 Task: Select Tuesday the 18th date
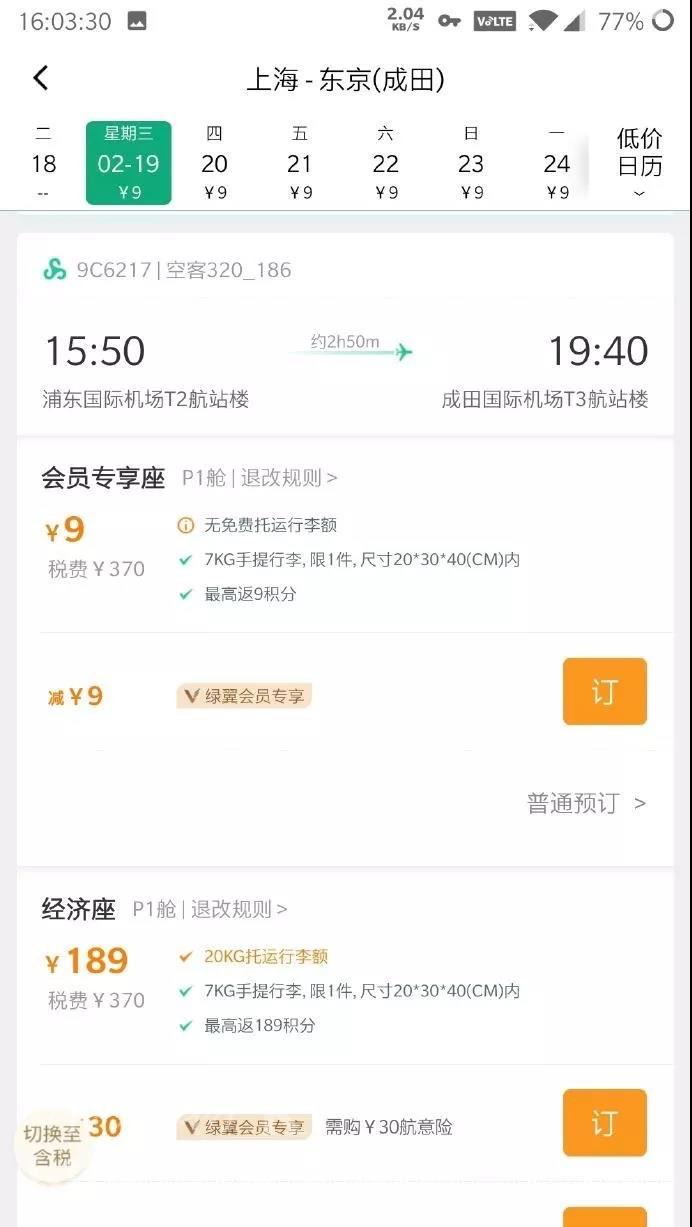click(43, 163)
